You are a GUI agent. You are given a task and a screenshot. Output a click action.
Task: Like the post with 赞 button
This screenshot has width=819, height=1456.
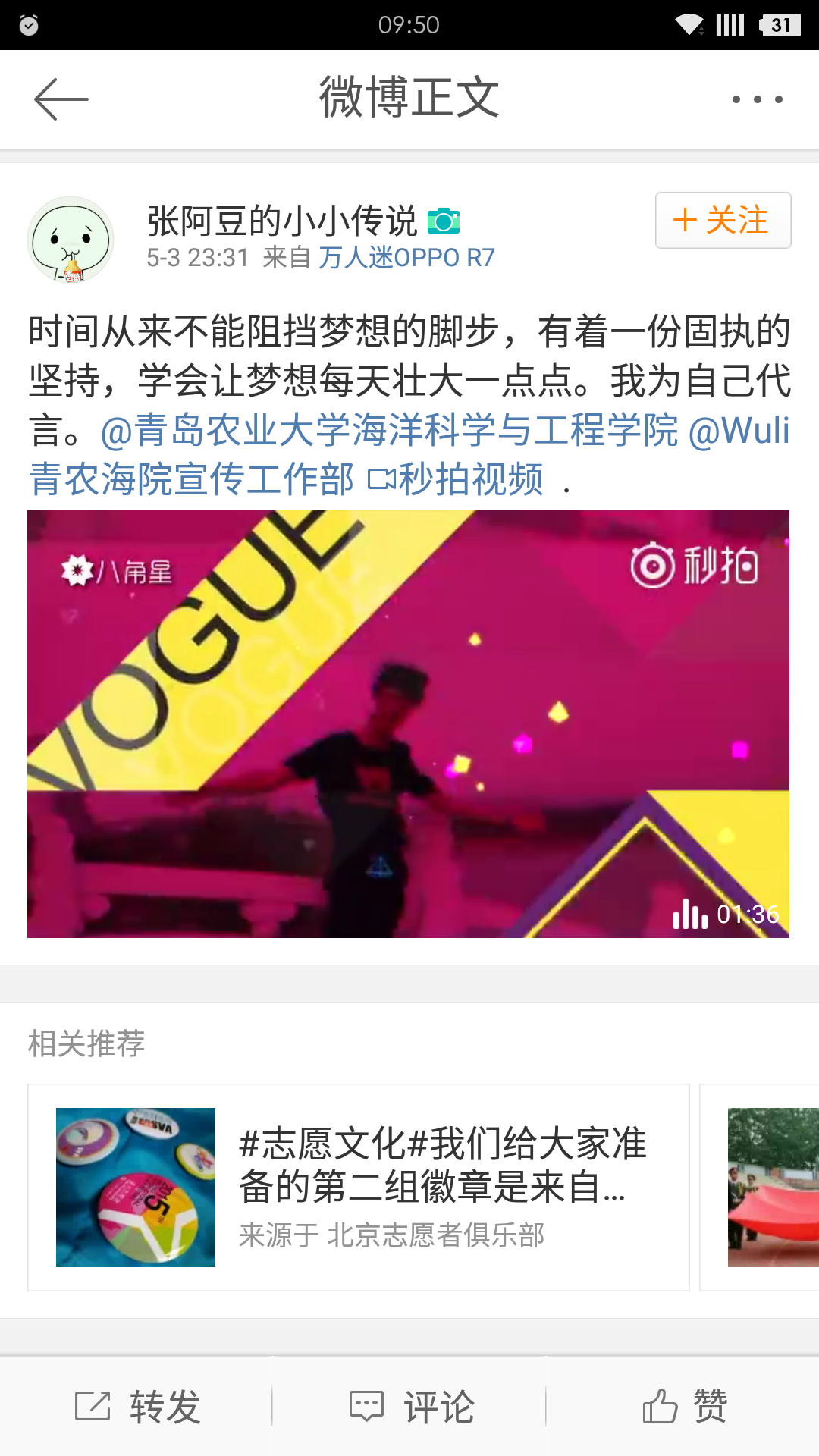[683, 1407]
